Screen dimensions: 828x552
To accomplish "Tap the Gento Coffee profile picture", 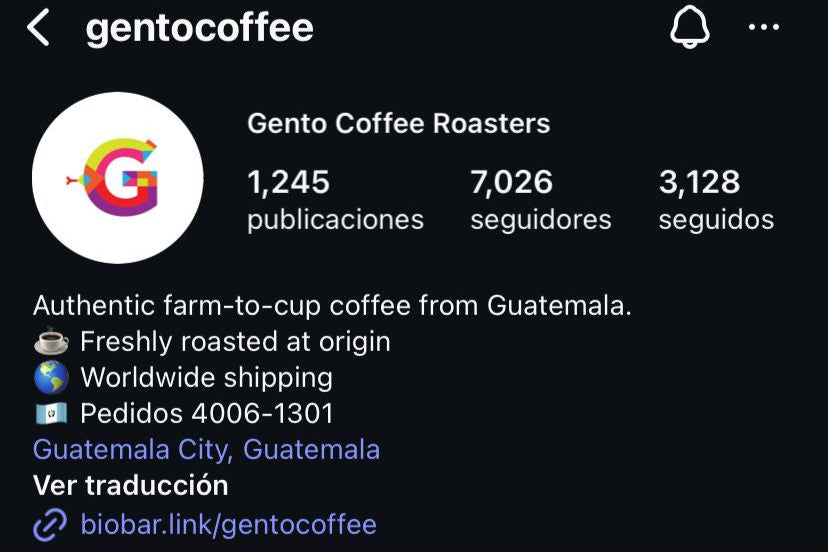I will 118,178.
